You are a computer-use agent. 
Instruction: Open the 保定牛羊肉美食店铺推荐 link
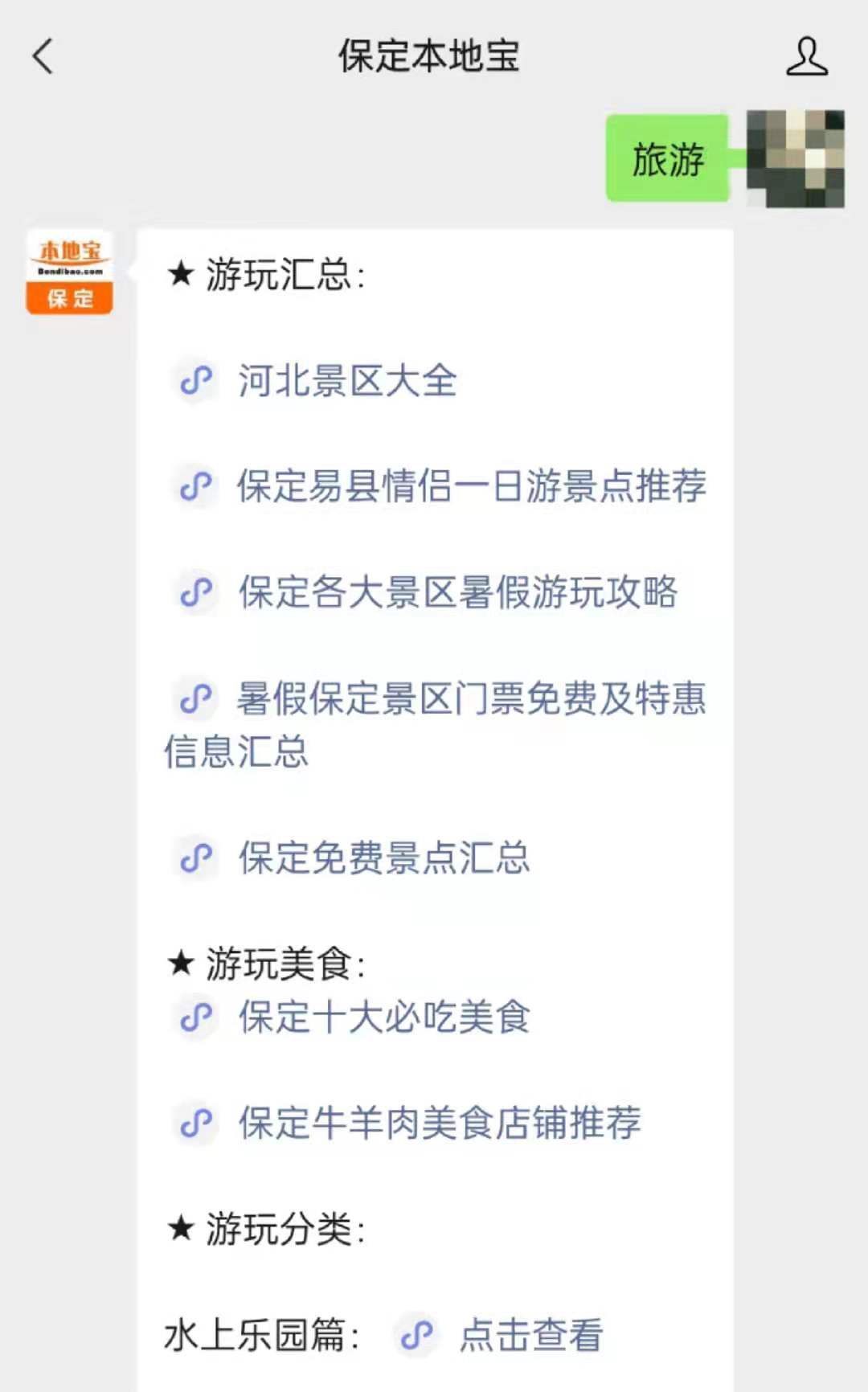pyautogui.click(x=438, y=1125)
